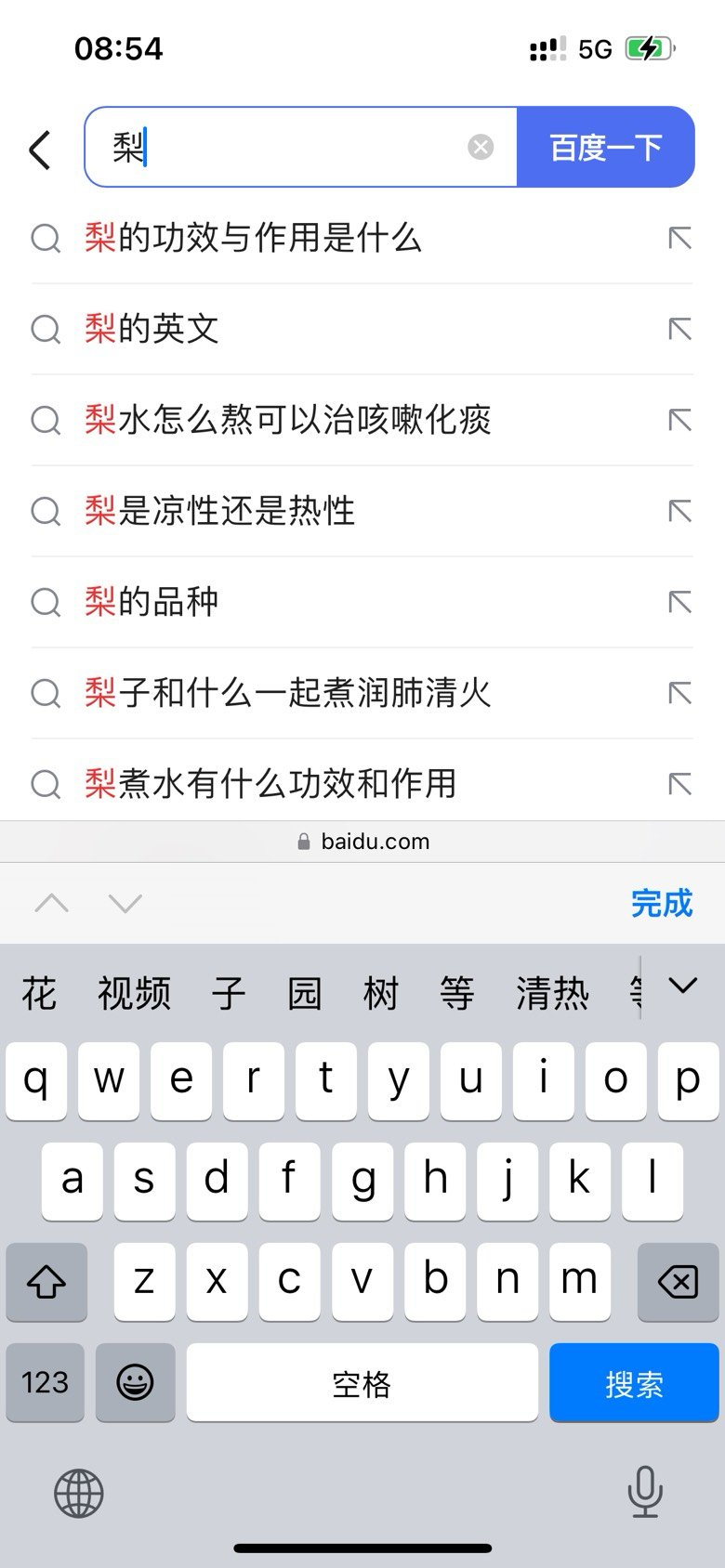725x1568 pixels.
Task: Tap the backspace key
Action: tap(679, 1282)
